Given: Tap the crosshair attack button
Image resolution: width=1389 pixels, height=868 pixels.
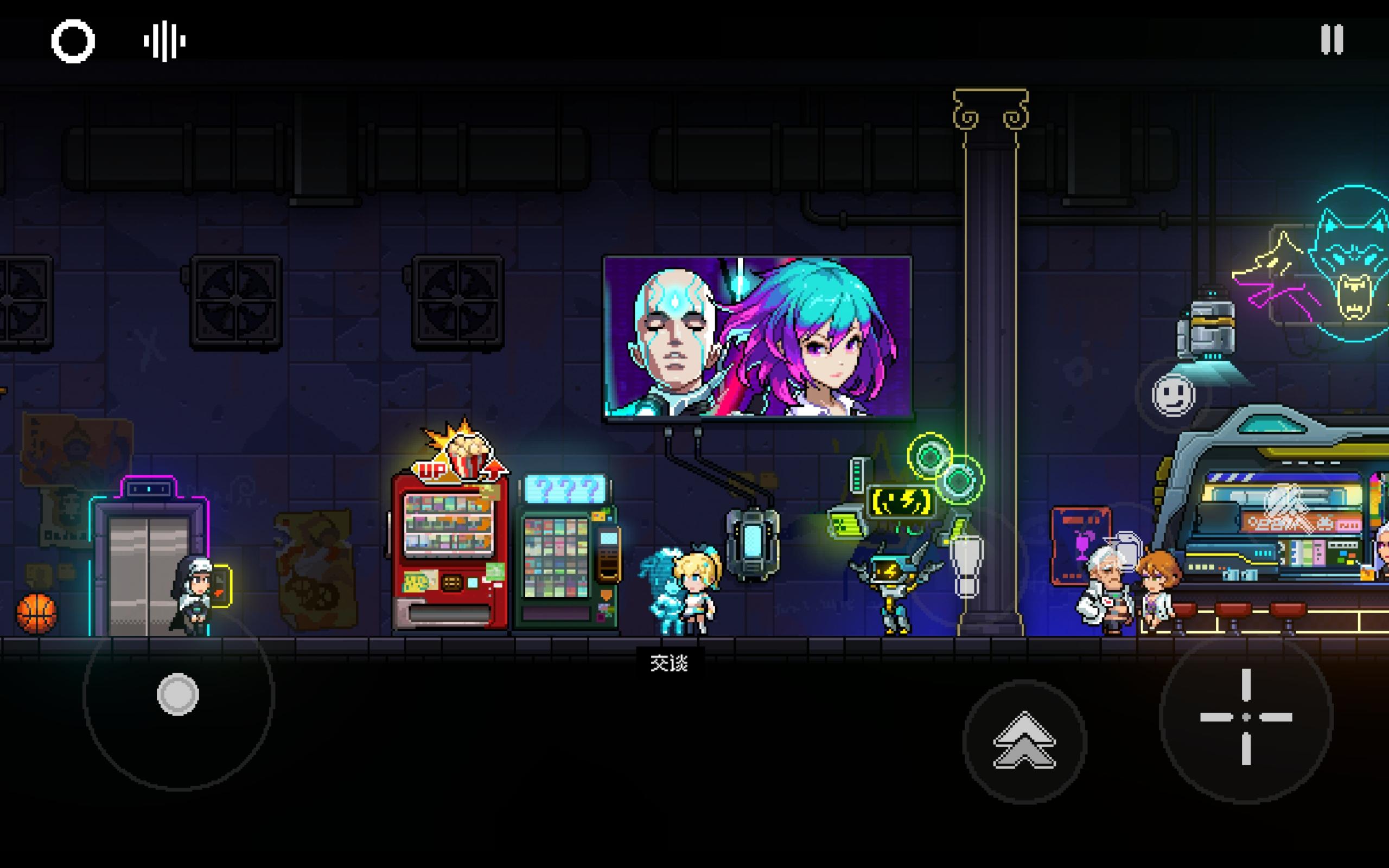Looking at the screenshot, I should [x=1246, y=717].
